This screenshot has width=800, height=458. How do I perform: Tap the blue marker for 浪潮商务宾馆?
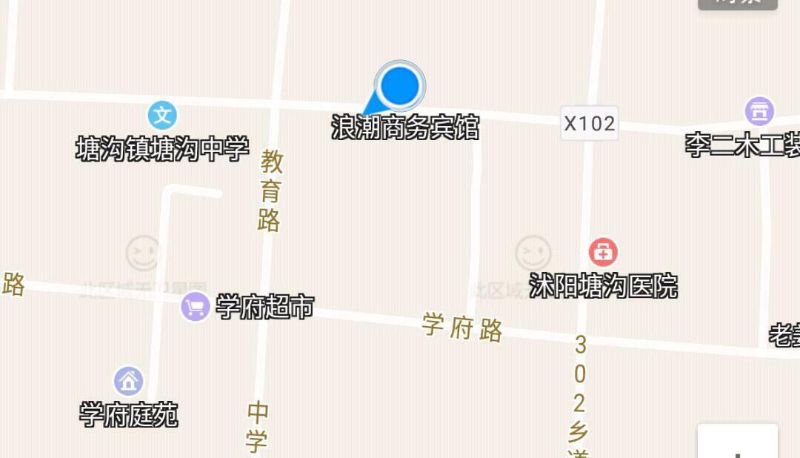(x=400, y=86)
